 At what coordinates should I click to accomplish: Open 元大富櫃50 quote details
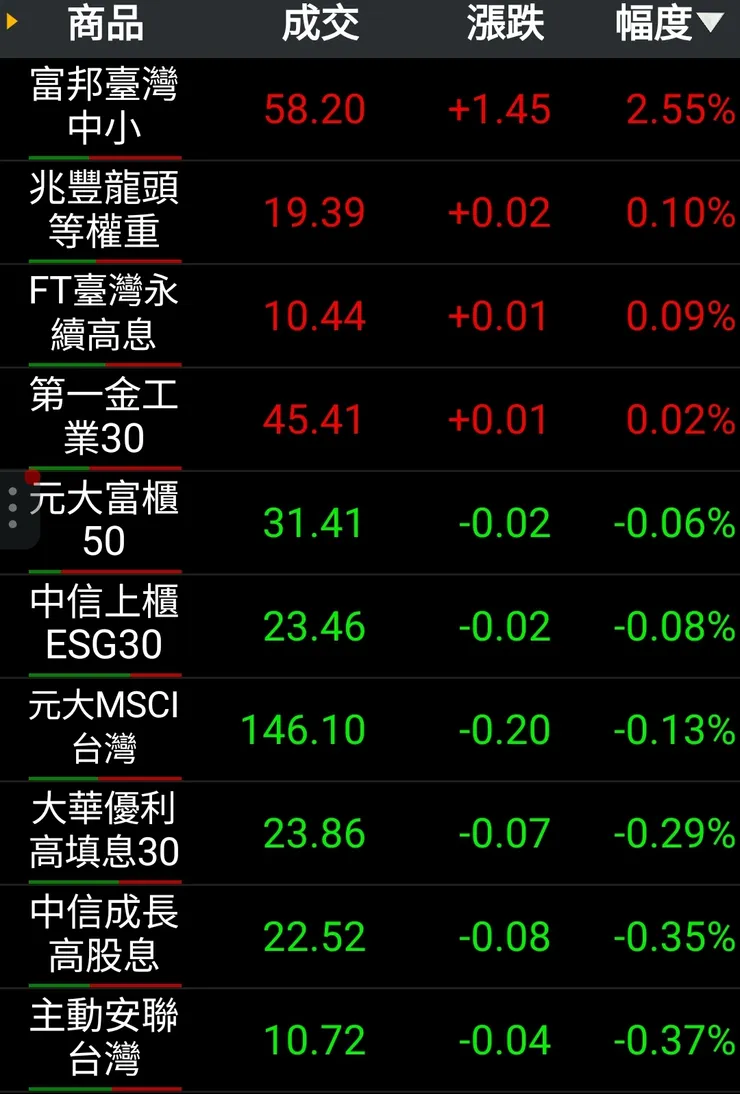[x=104, y=521]
